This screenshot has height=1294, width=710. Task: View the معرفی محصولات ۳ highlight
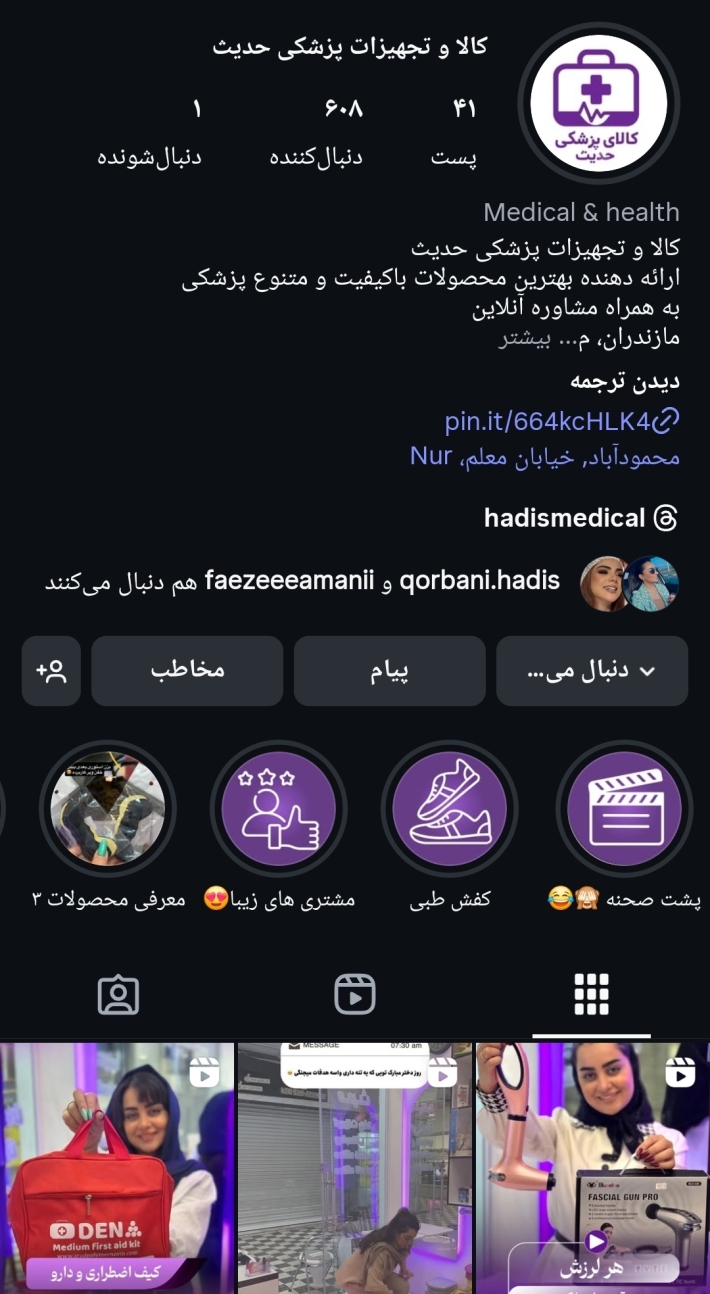pyautogui.click(x=108, y=808)
